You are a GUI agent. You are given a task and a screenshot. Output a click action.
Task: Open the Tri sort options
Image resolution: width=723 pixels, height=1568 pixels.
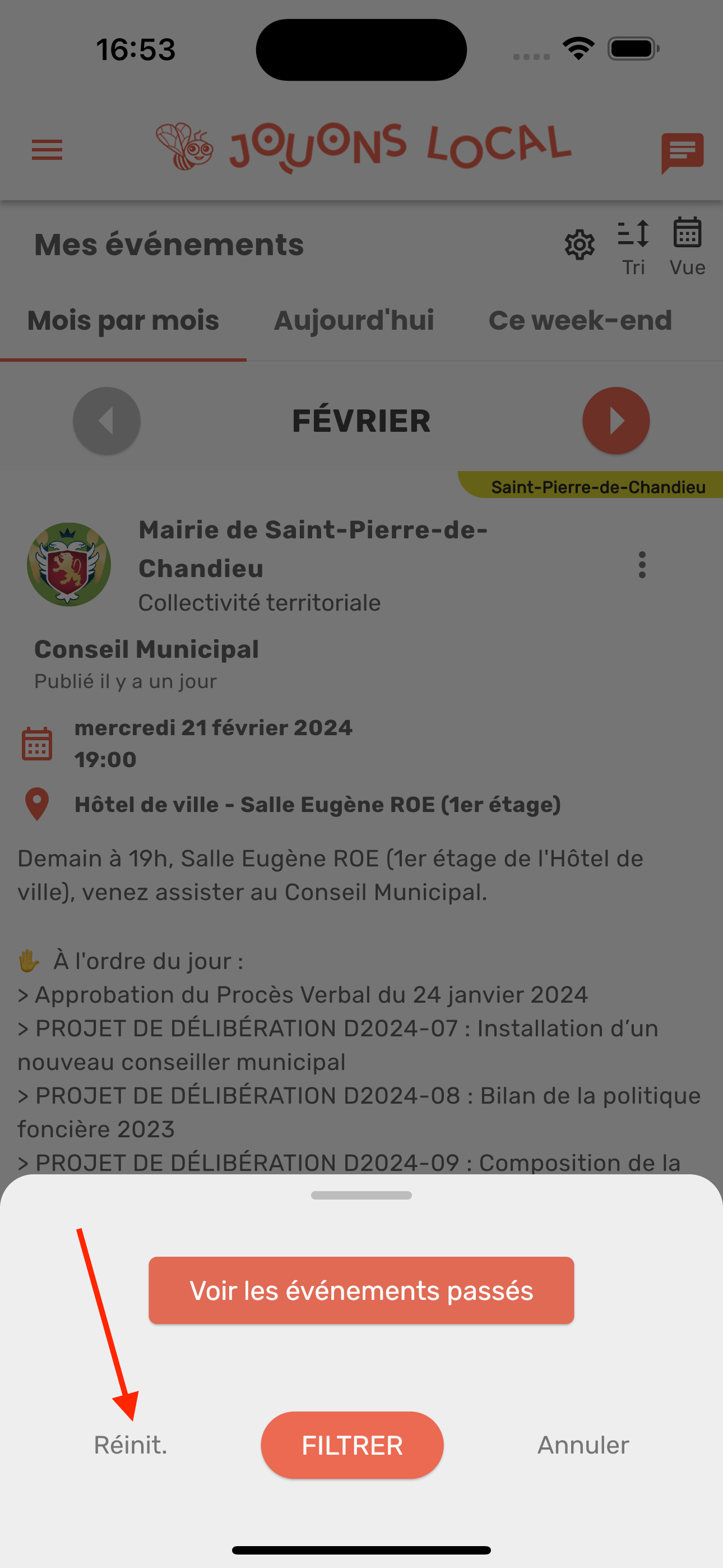coord(633,247)
